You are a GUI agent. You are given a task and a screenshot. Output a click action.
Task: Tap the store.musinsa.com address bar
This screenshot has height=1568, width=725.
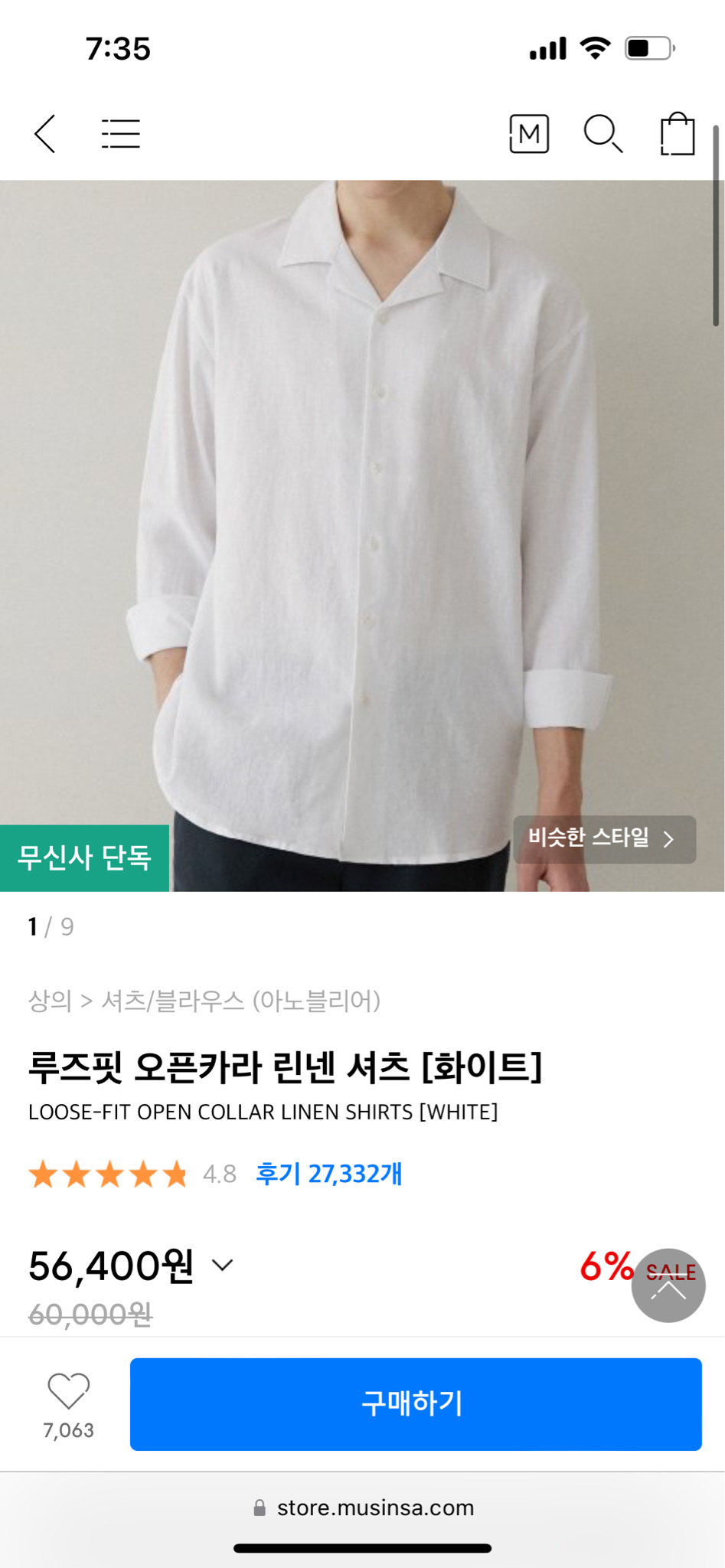click(x=362, y=1507)
